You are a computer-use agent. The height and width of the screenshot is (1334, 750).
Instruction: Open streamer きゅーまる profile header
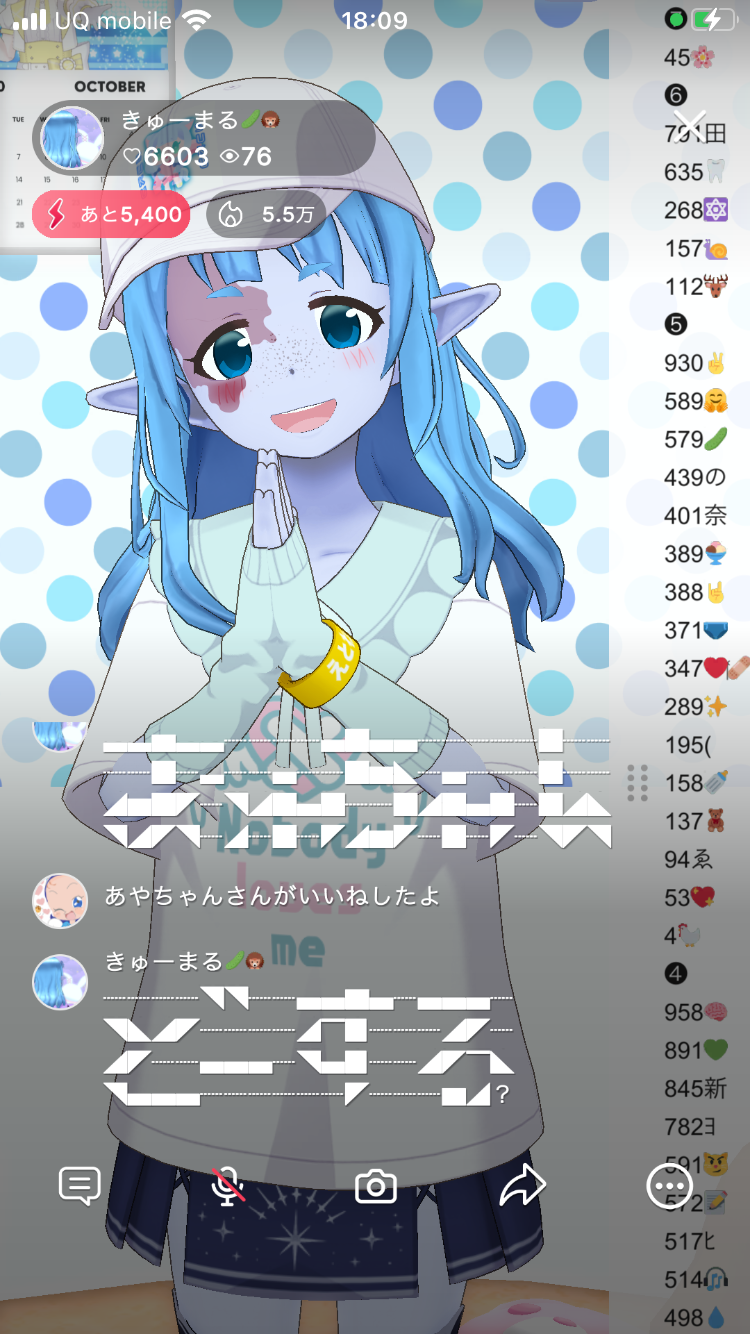tap(200, 138)
